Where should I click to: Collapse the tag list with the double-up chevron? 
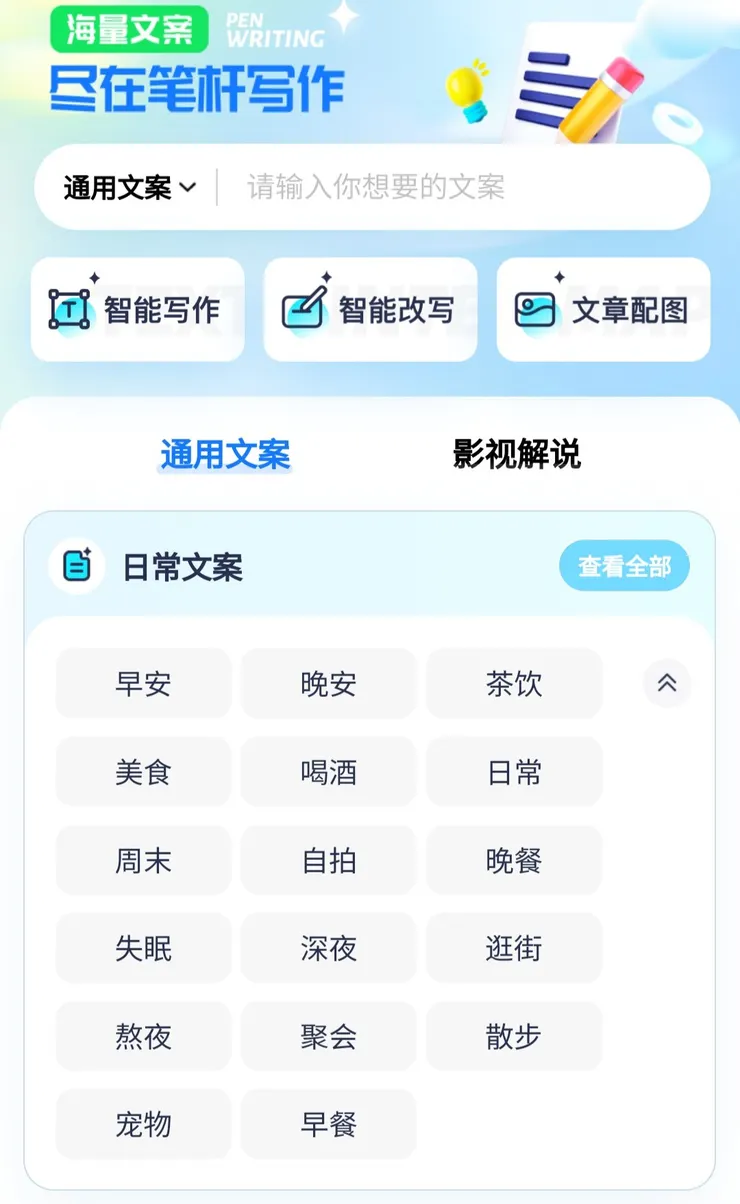(666, 684)
